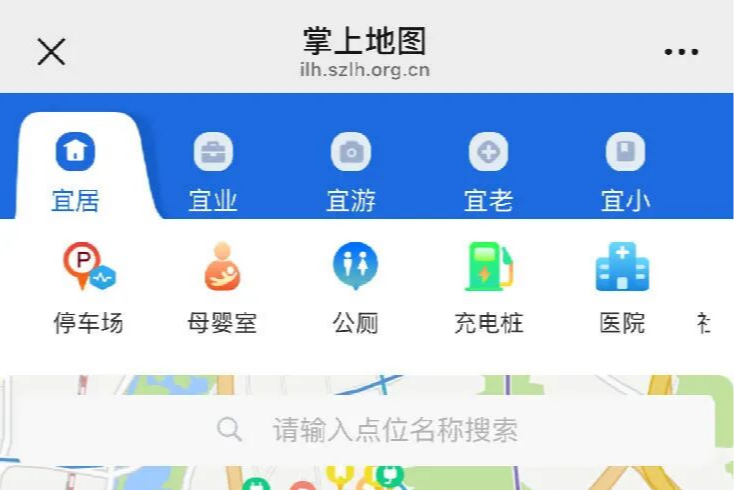This screenshot has height=490, width=735.
Task: Open the 宜老 tab
Action: coord(488,172)
